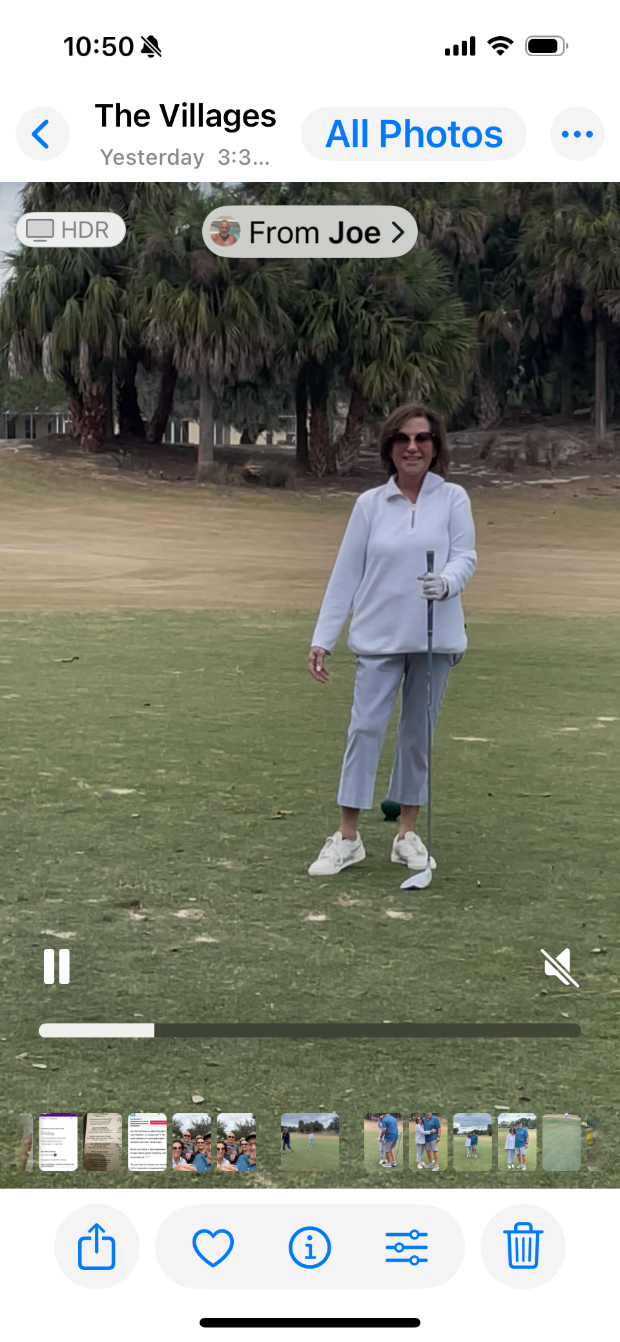Open the All Photos view
This screenshot has width=620, height=1342.
[414, 134]
